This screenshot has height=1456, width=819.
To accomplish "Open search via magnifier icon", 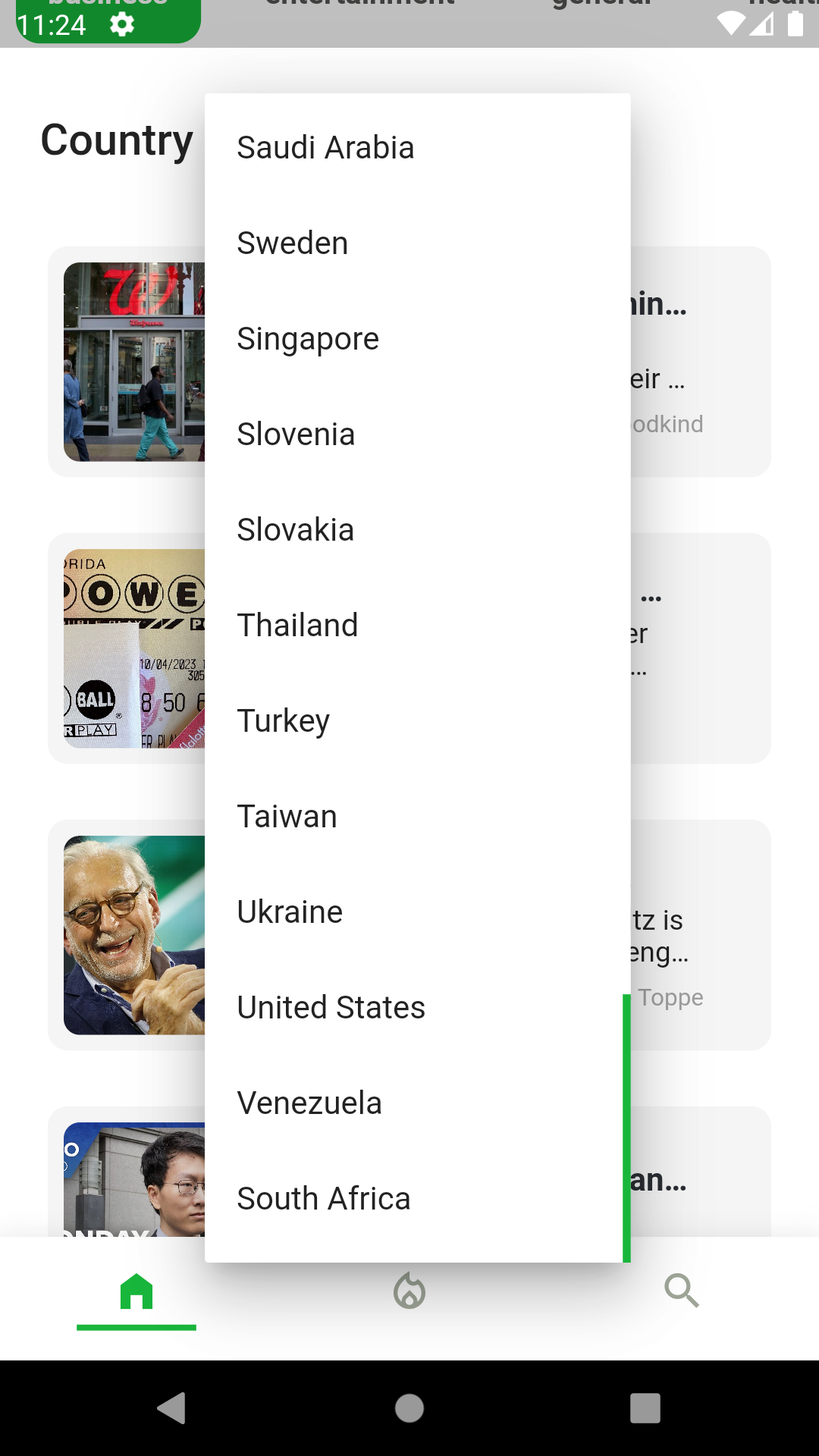I will pyautogui.click(x=681, y=1289).
